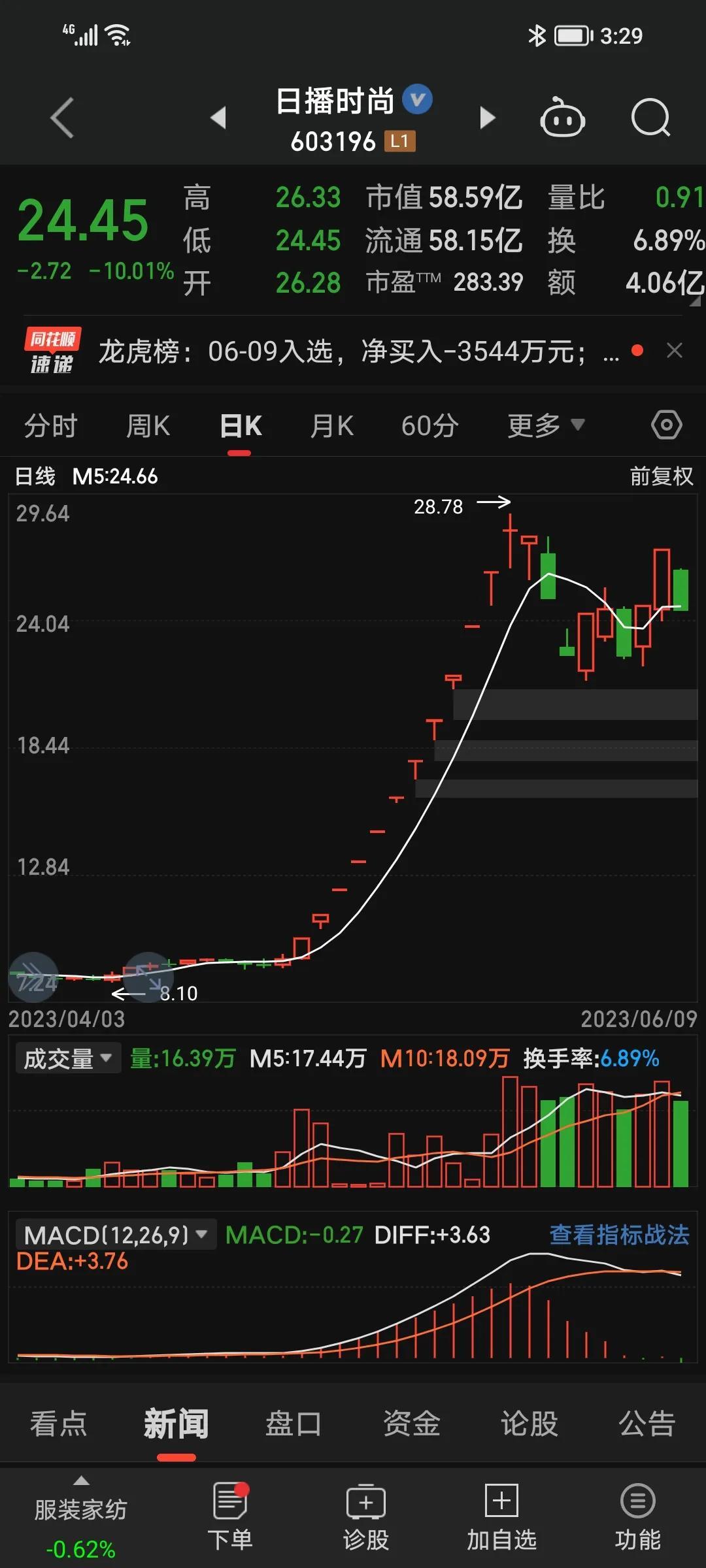Switch to the 周K chart tab
The width and height of the screenshot is (706, 1568).
[x=148, y=426]
